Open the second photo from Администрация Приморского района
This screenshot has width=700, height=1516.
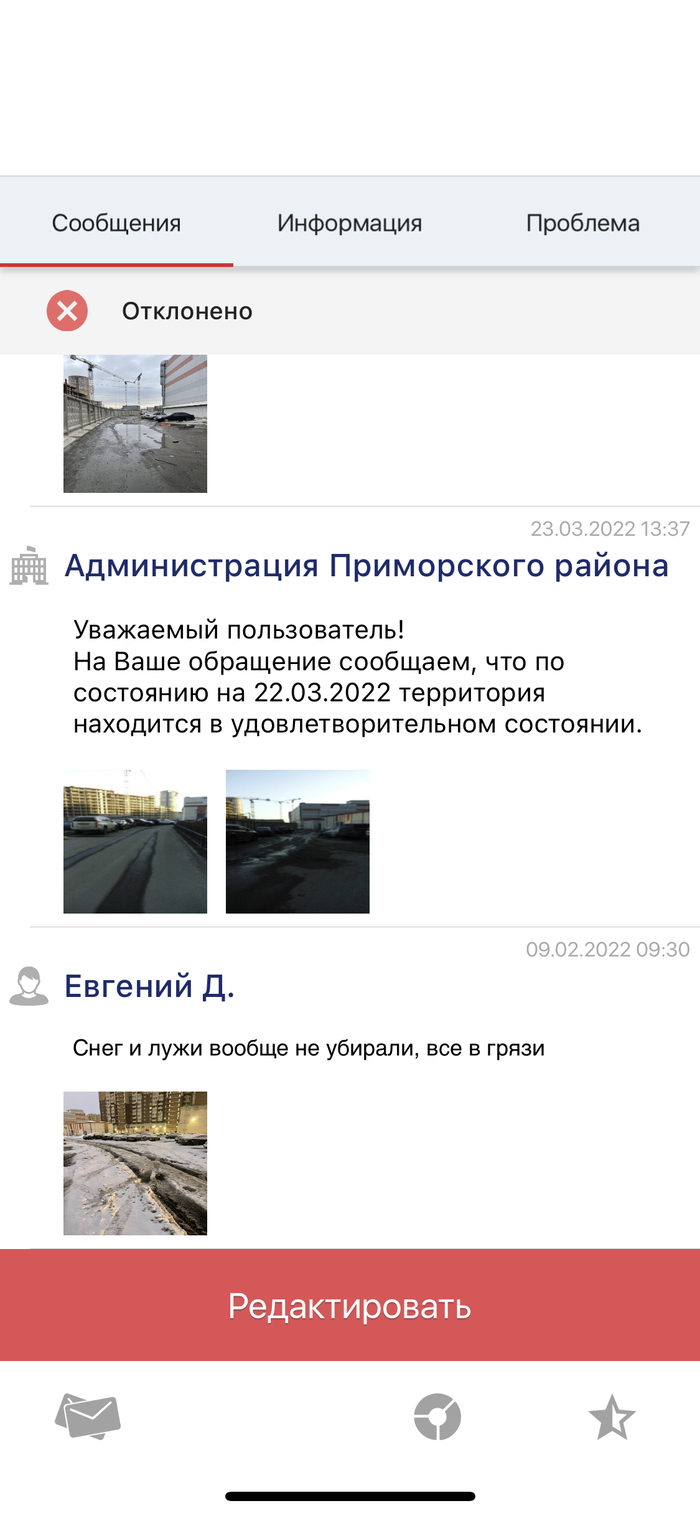click(x=297, y=841)
